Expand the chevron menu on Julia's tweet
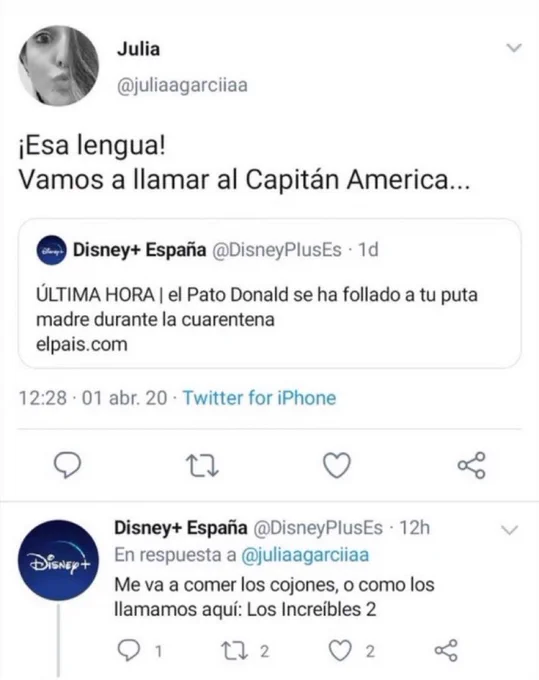Screen dimensions: 539x680 [x=514, y=48]
